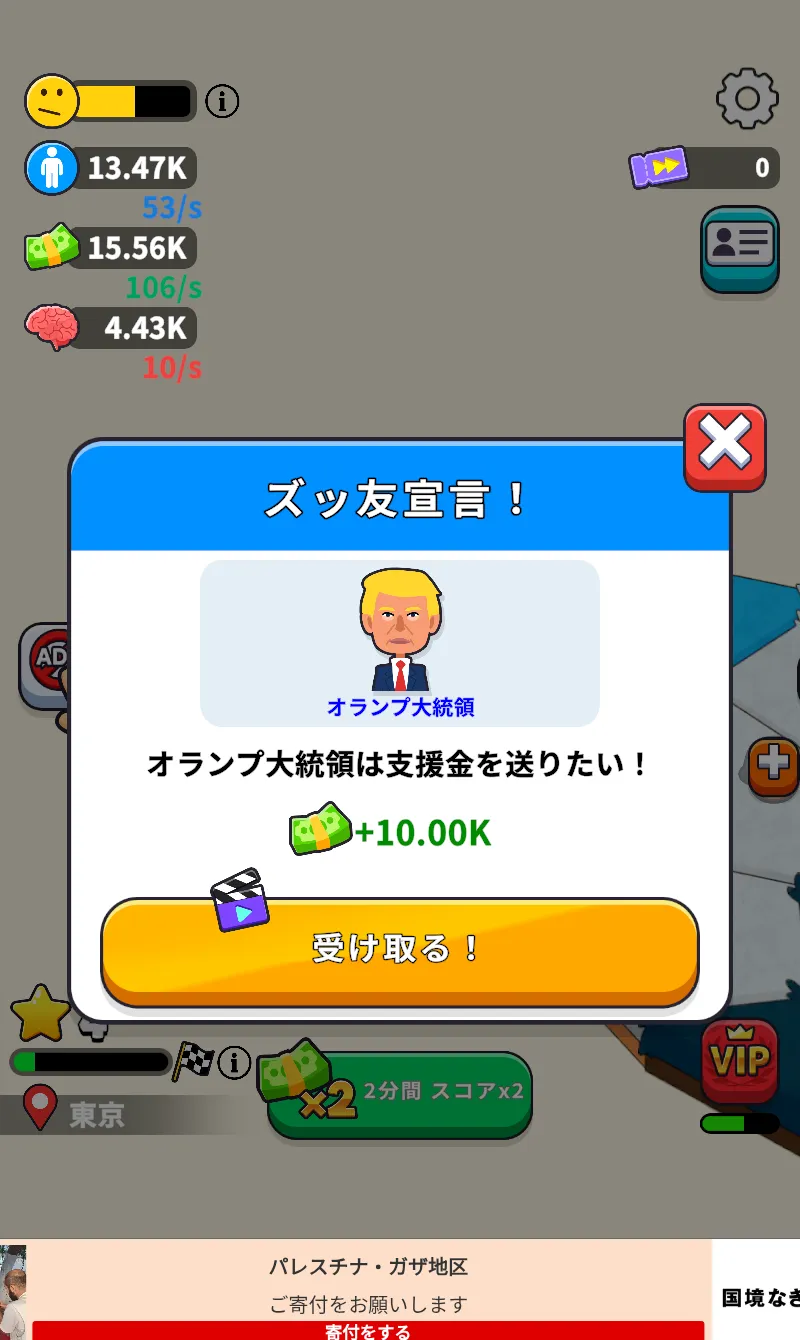Tap the orange plus button
The width and height of the screenshot is (800, 1340).
pos(775,766)
